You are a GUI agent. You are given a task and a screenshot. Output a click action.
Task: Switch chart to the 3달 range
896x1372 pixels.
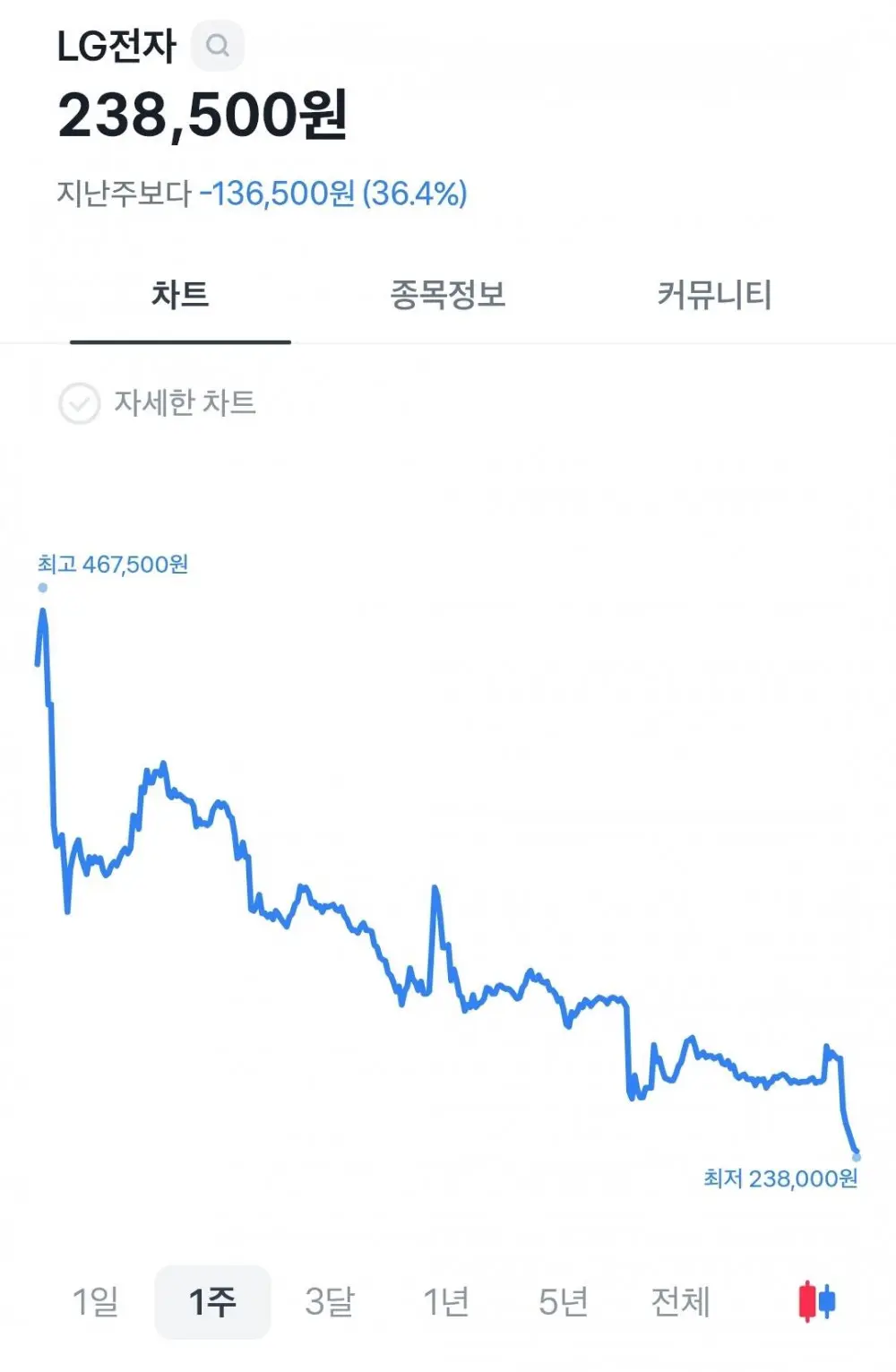[329, 1301]
